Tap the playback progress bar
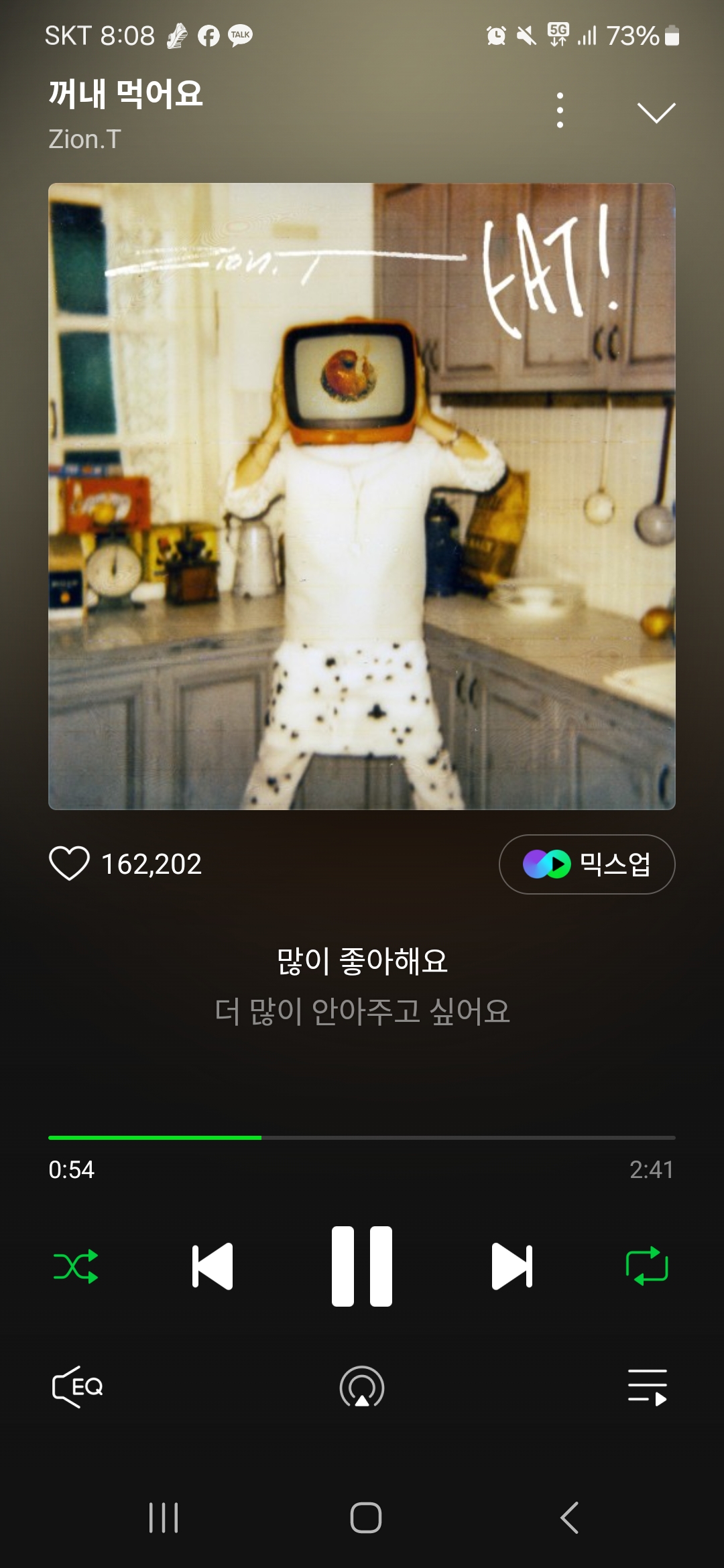724x1568 pixels. [362, 1138]
